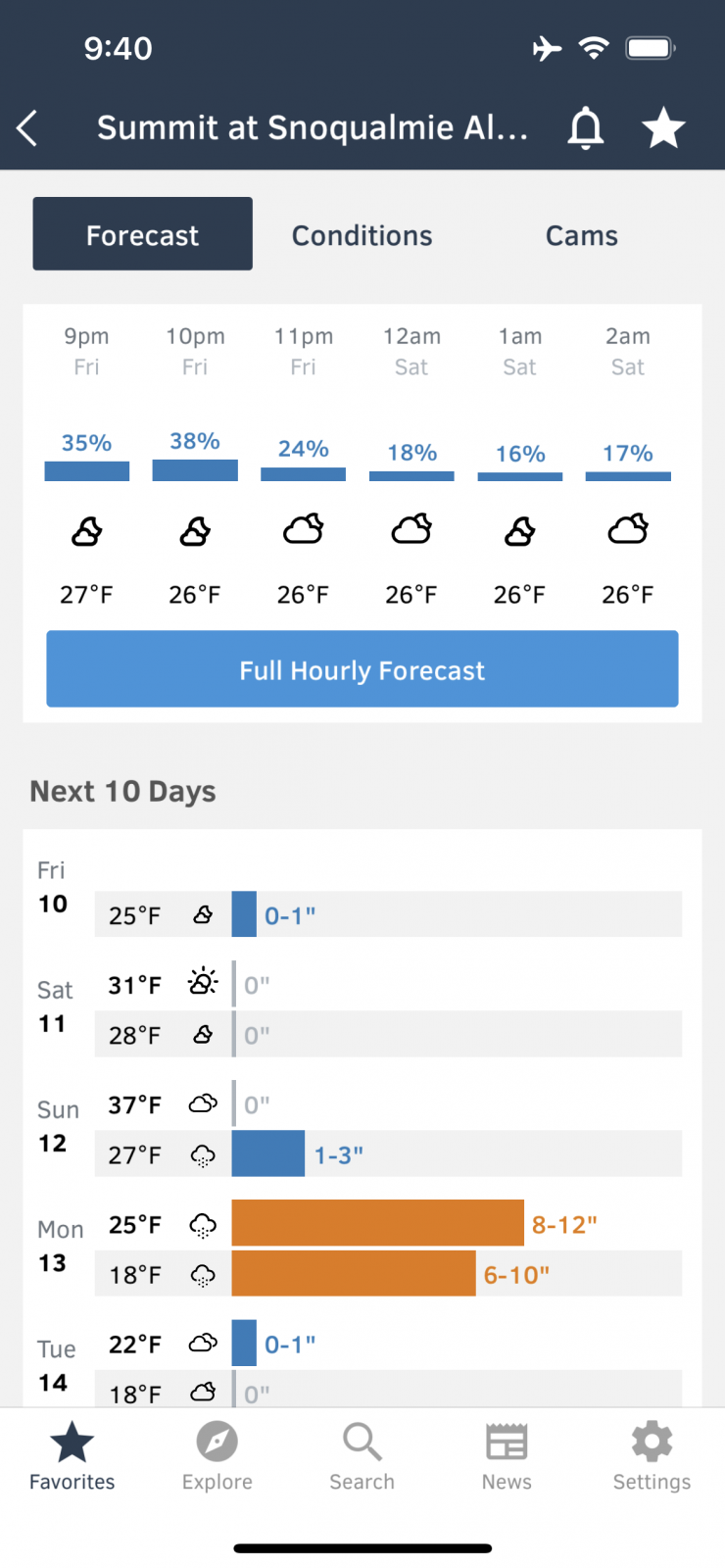Toggle the favorite star for Summit at Snoqualmie

pos(663,128)
